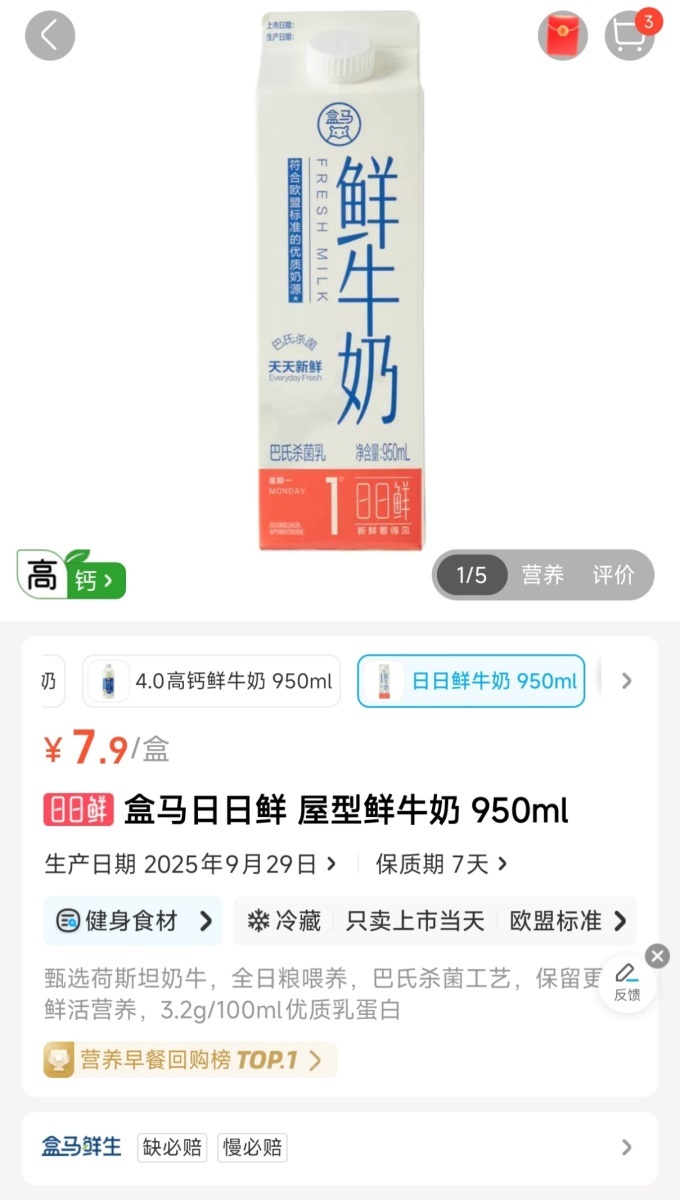Screen dimensions: 680x1200
Task: Open the 反馈 feedback button
Action: coord(627,982)
